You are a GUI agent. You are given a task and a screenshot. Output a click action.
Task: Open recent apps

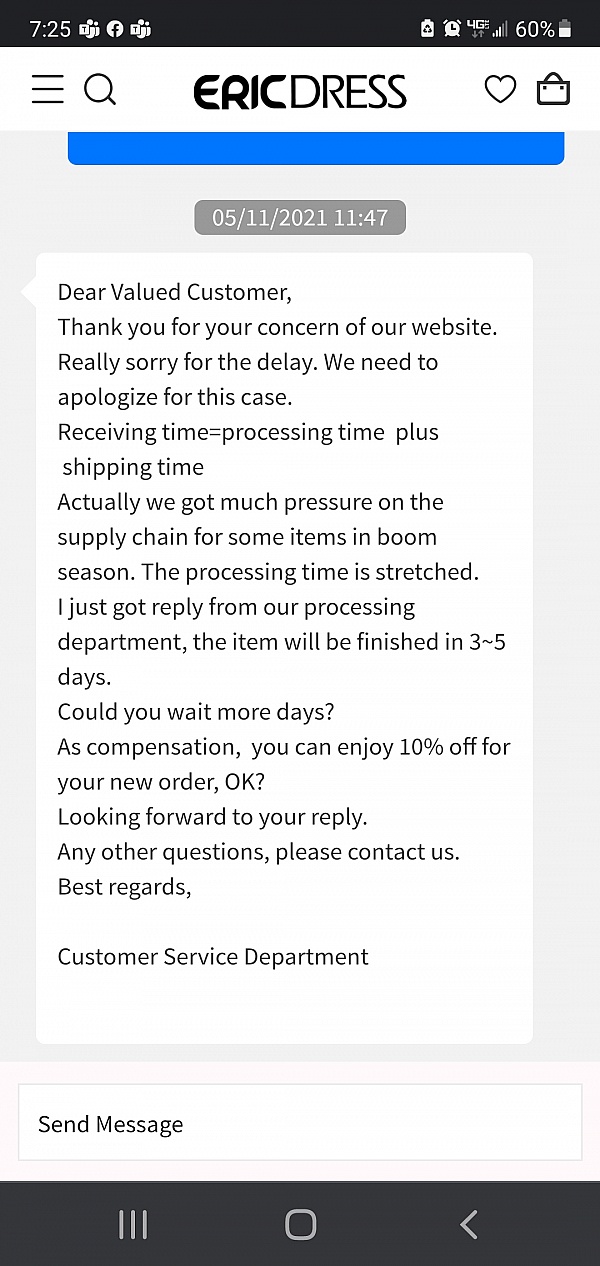[x=133, y=1224]
